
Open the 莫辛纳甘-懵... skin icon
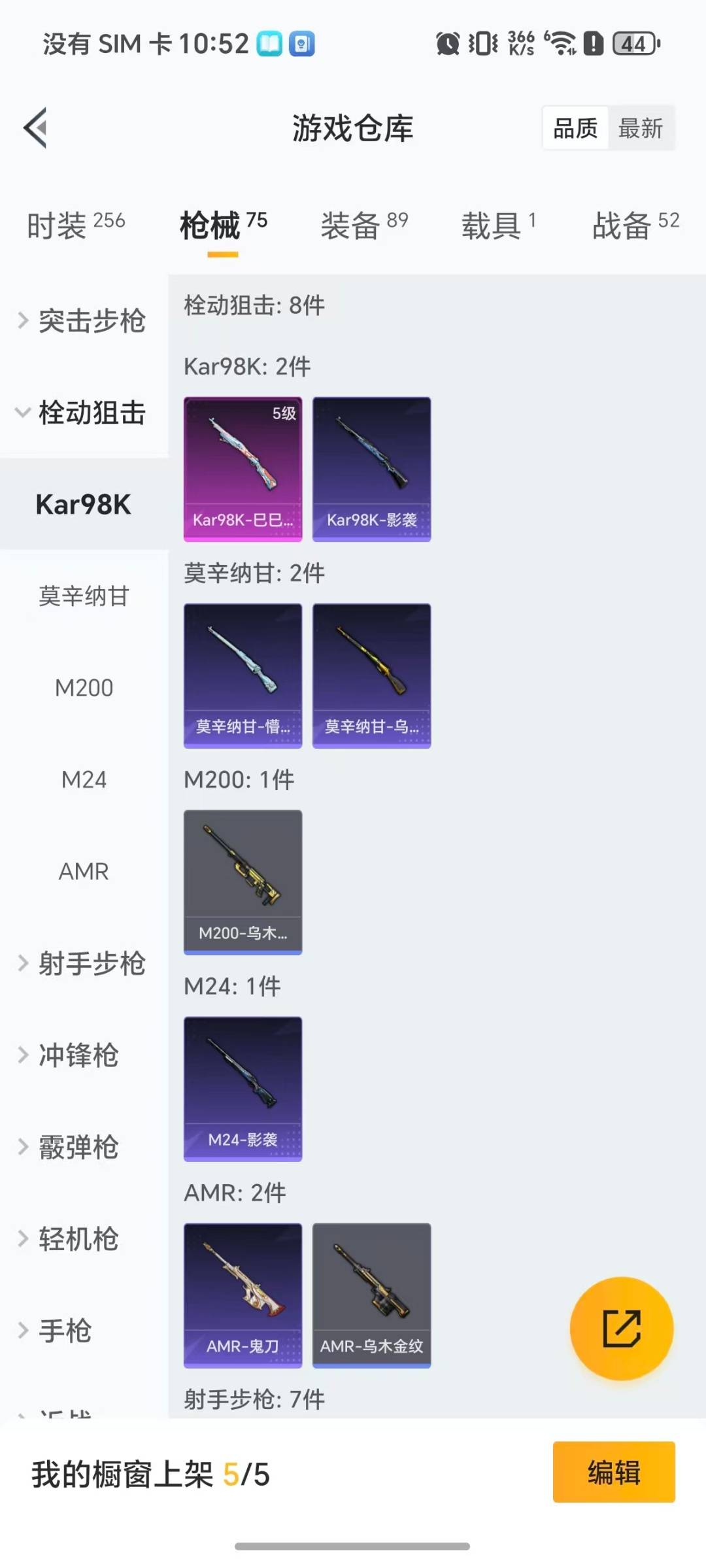(x=243, y=675)
